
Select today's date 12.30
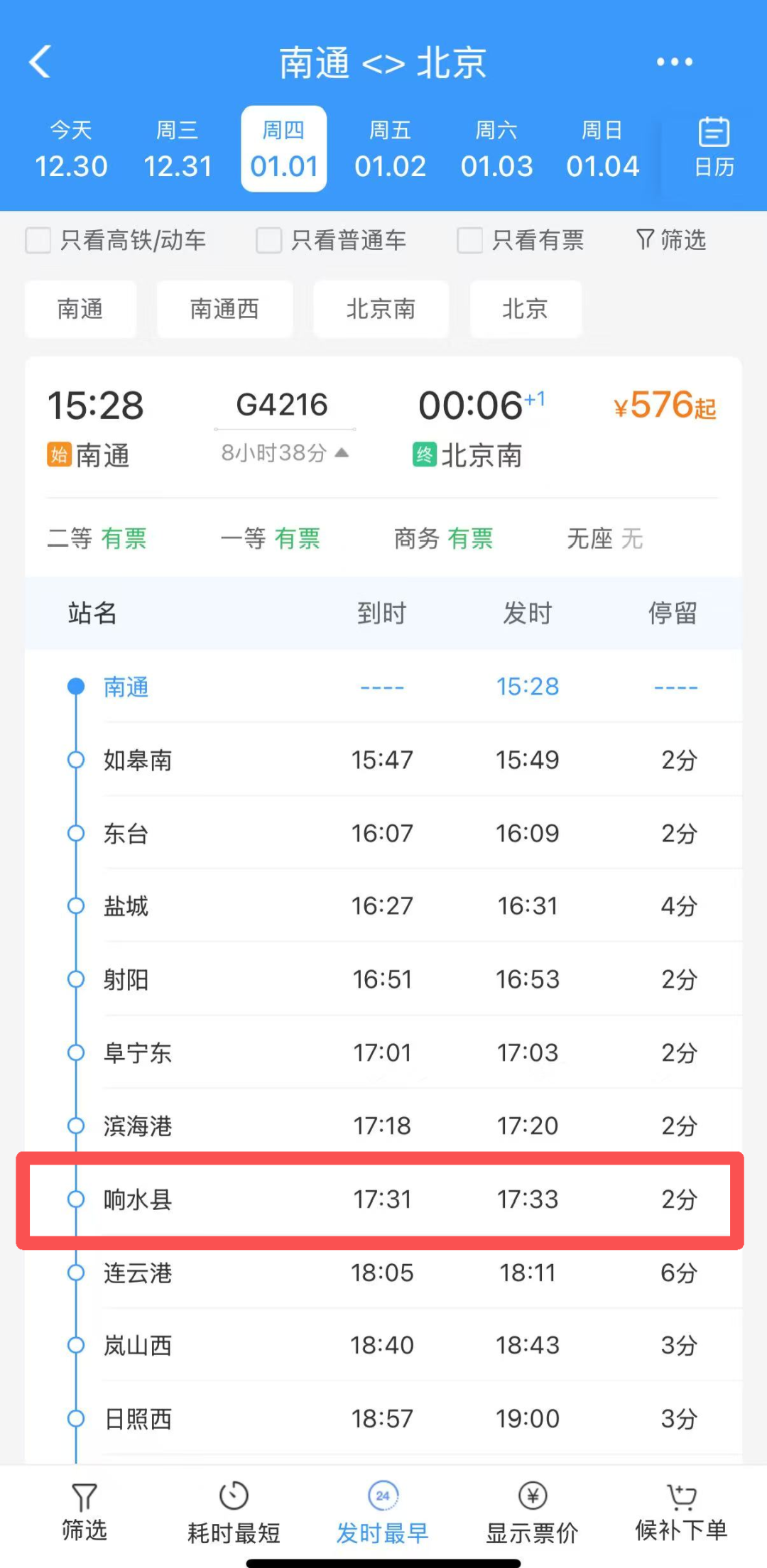(x=71, y=149)
